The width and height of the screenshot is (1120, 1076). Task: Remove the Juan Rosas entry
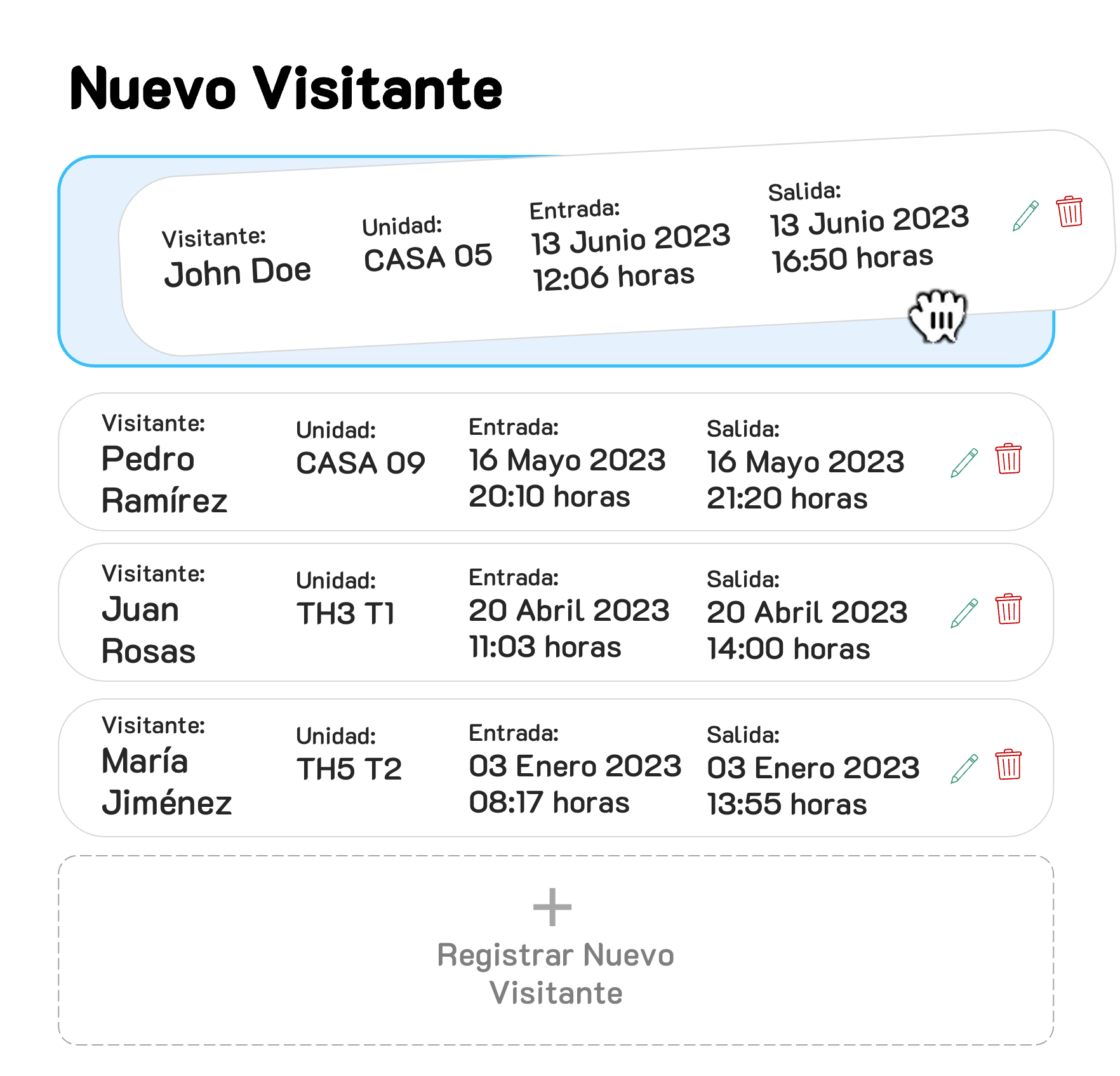pyautogui.click(x=1008, y=609)
